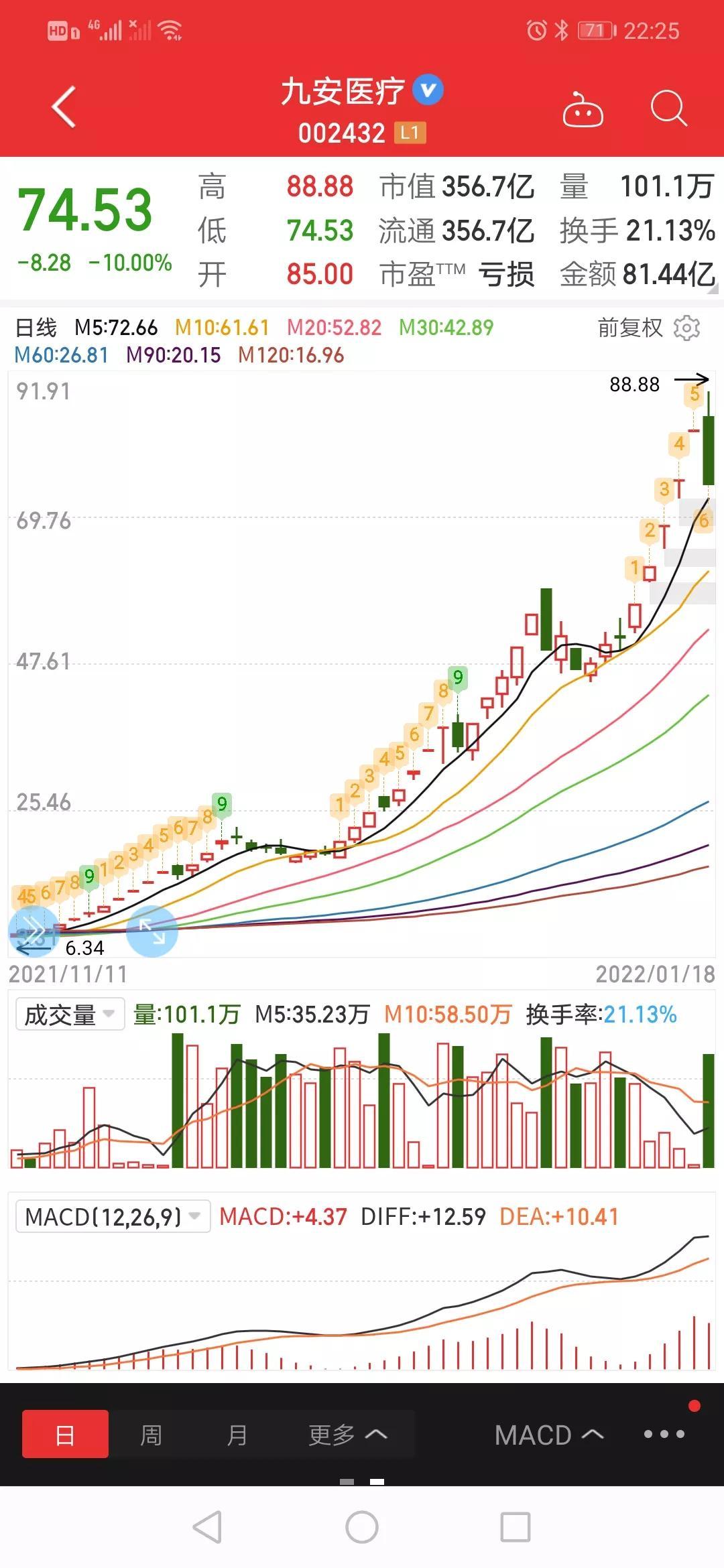Go back using the top-left back arrow
Viewport: 724px width, 1568px height.
(62, 107)
